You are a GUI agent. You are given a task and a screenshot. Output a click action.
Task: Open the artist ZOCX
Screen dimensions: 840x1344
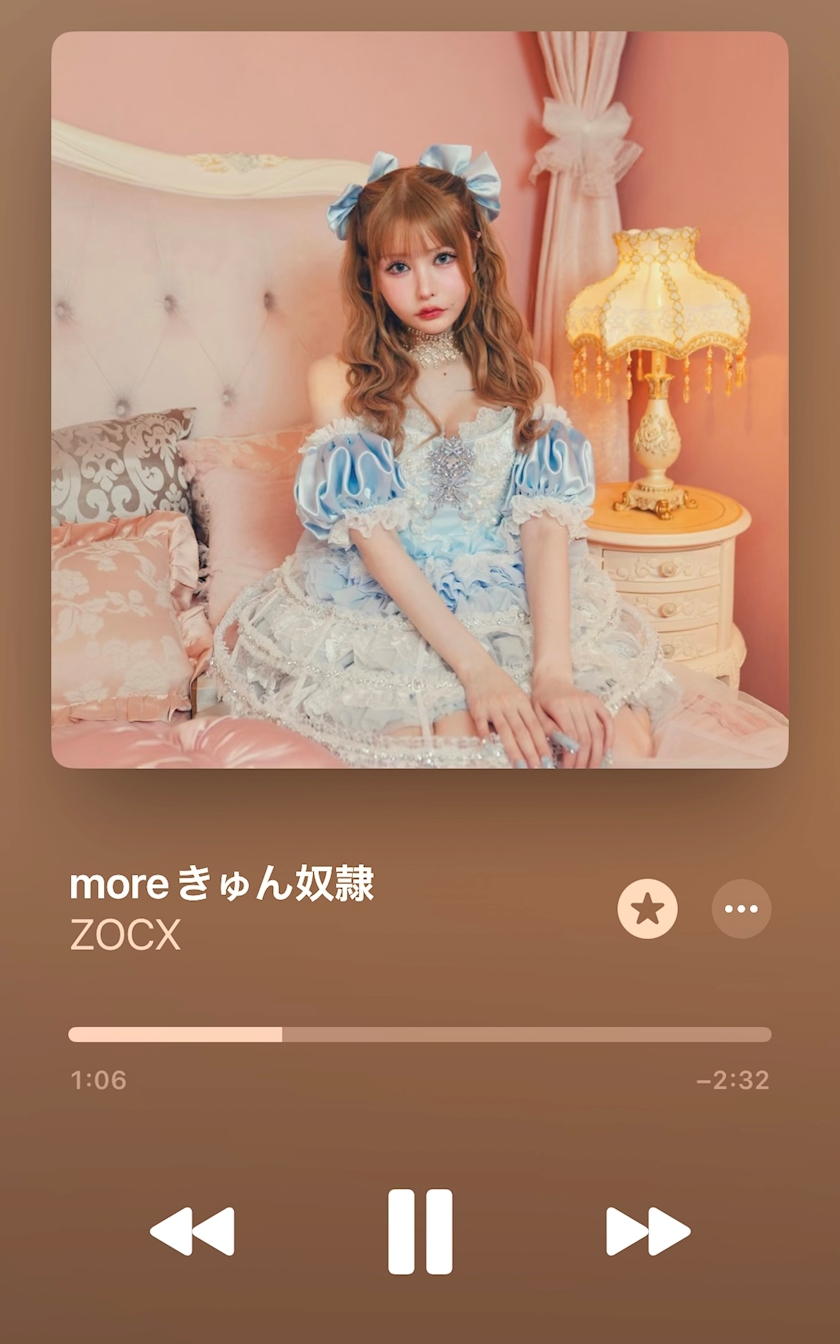pos(125,935)
